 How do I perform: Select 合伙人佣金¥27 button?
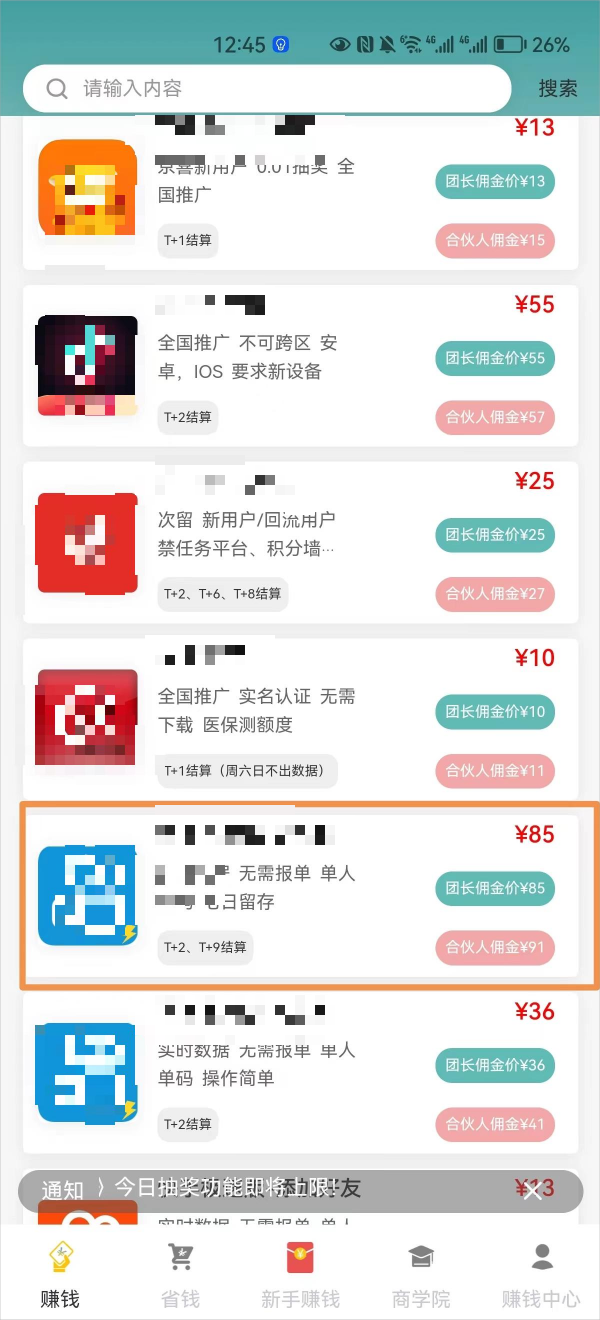(x=495, y=594)
